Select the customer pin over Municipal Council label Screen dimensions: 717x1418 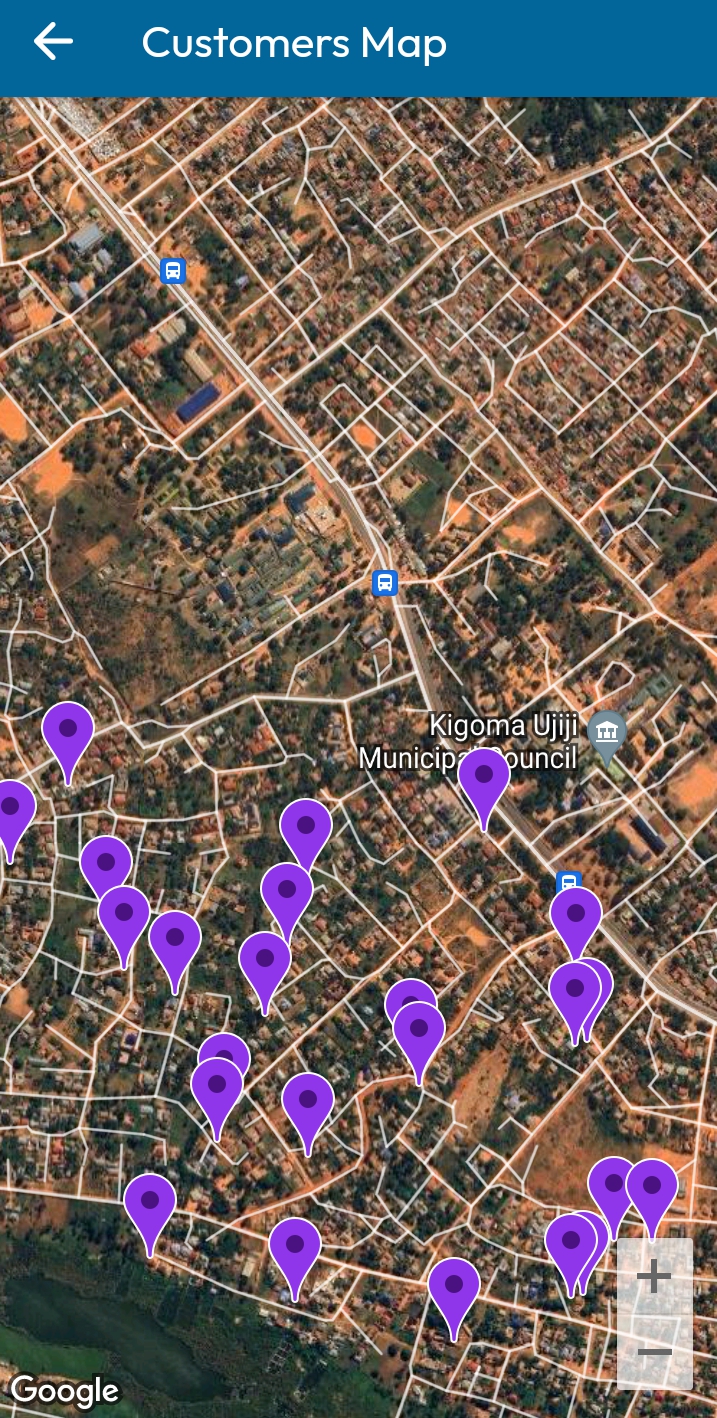(x=484, y=788)
